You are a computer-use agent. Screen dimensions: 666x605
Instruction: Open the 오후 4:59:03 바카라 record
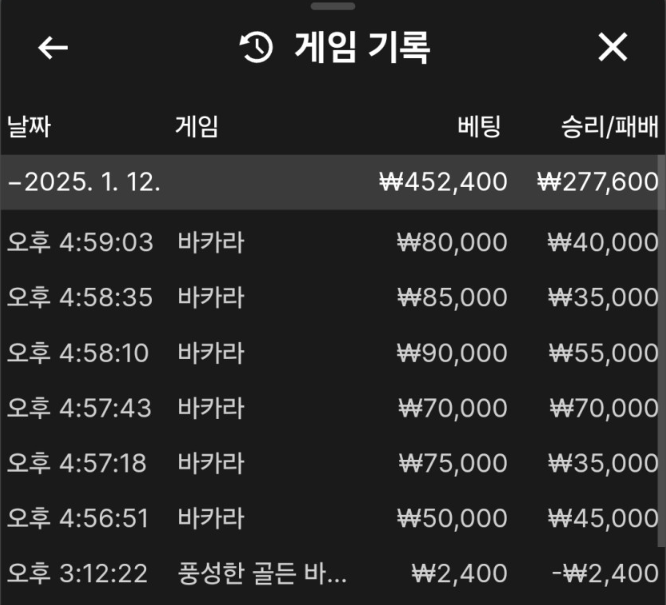tap(330, 242)
